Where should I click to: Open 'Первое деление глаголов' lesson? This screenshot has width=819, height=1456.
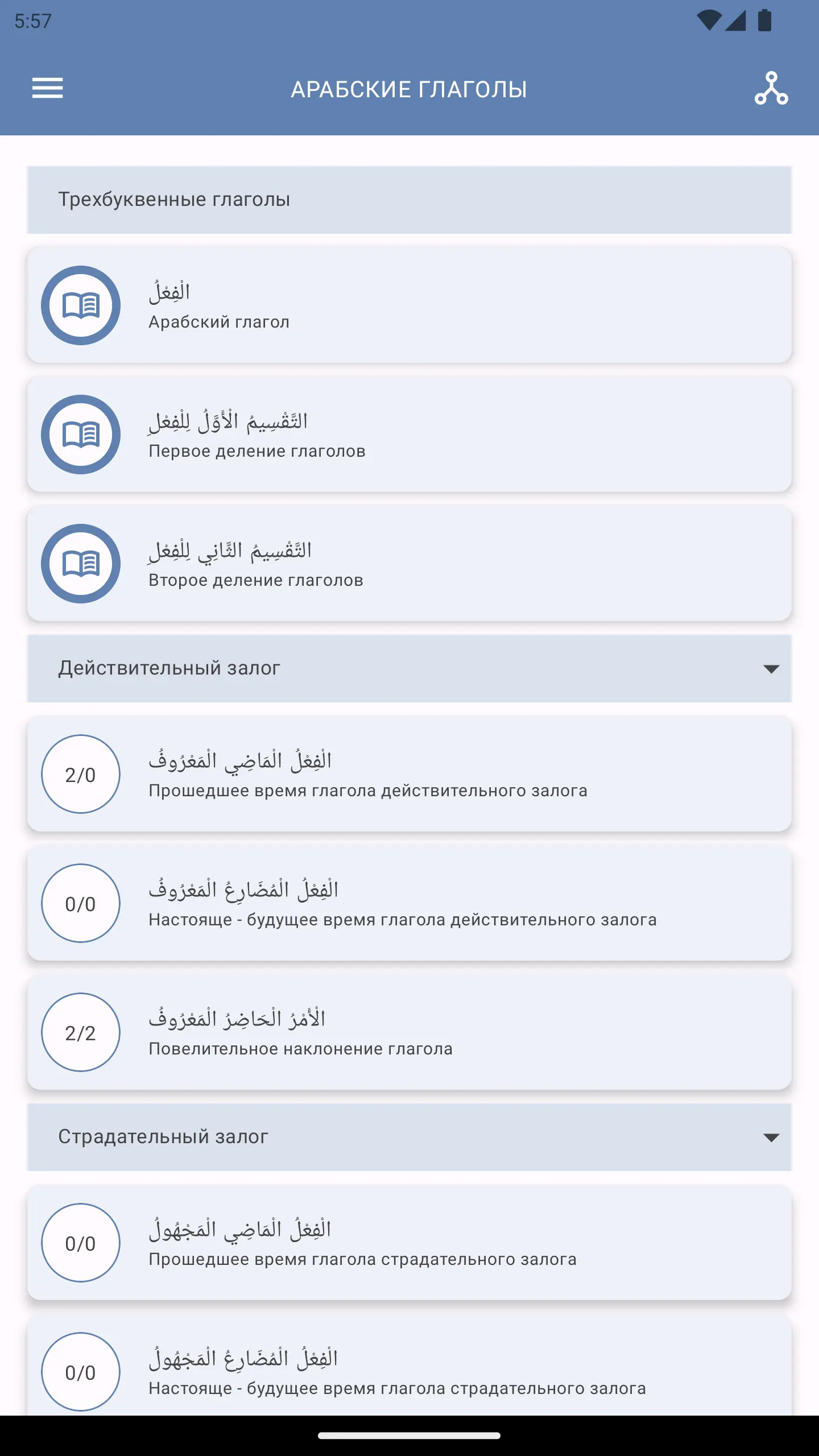[x=409, y=435]
